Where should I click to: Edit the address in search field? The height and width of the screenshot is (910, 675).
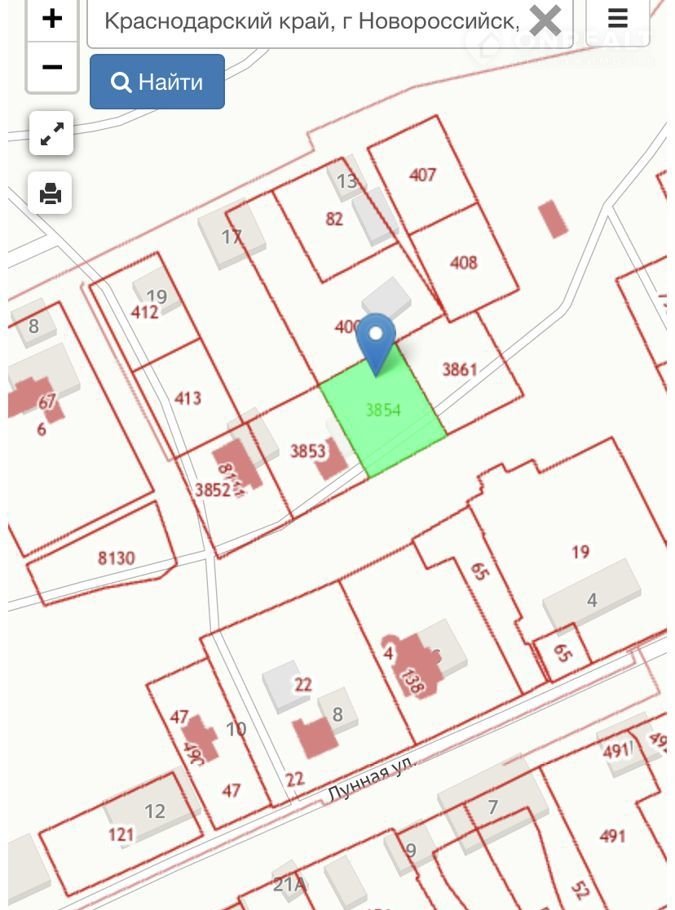310,20
